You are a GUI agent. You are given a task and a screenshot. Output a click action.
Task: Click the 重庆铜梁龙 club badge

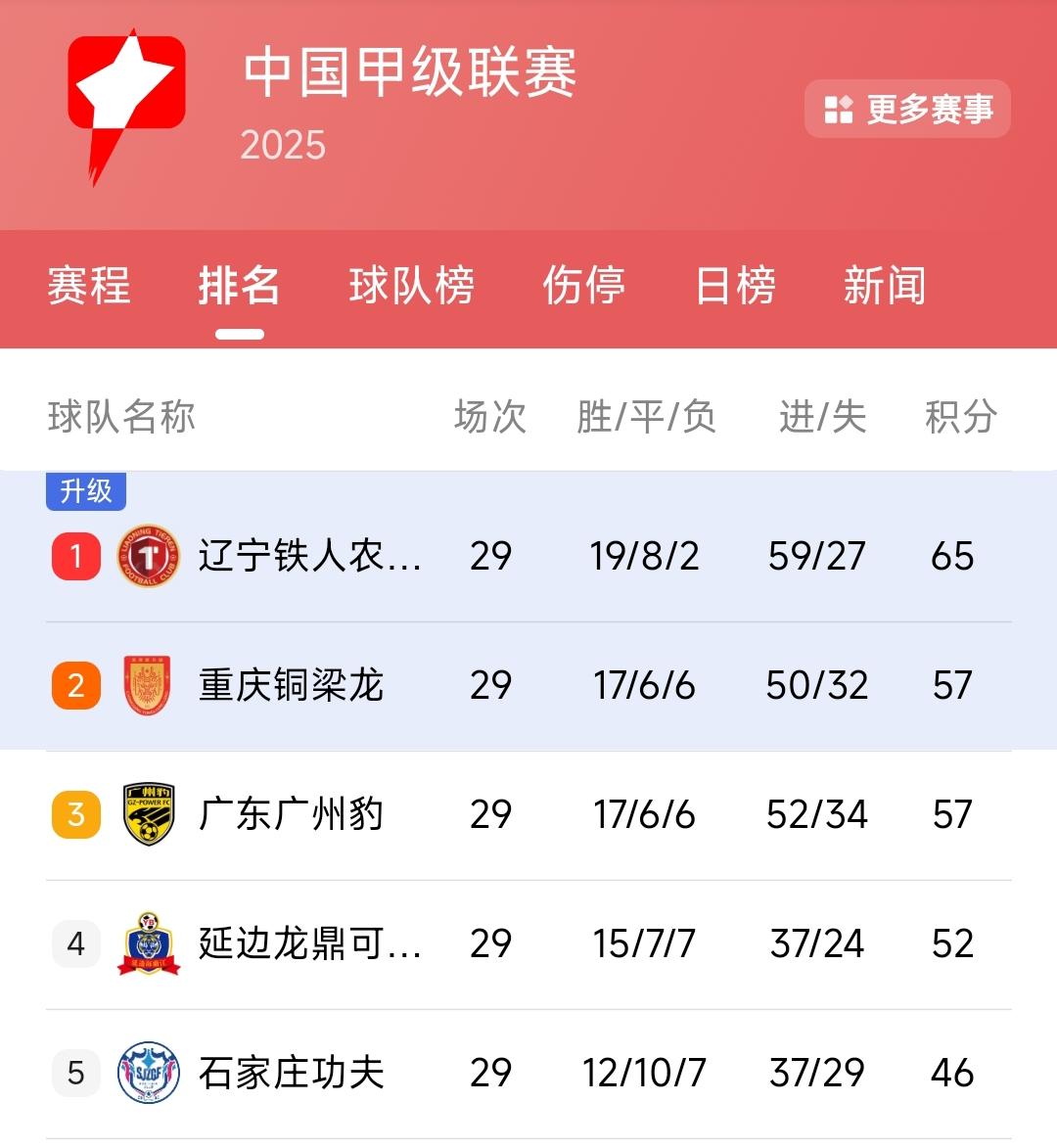tap(147, 685)
